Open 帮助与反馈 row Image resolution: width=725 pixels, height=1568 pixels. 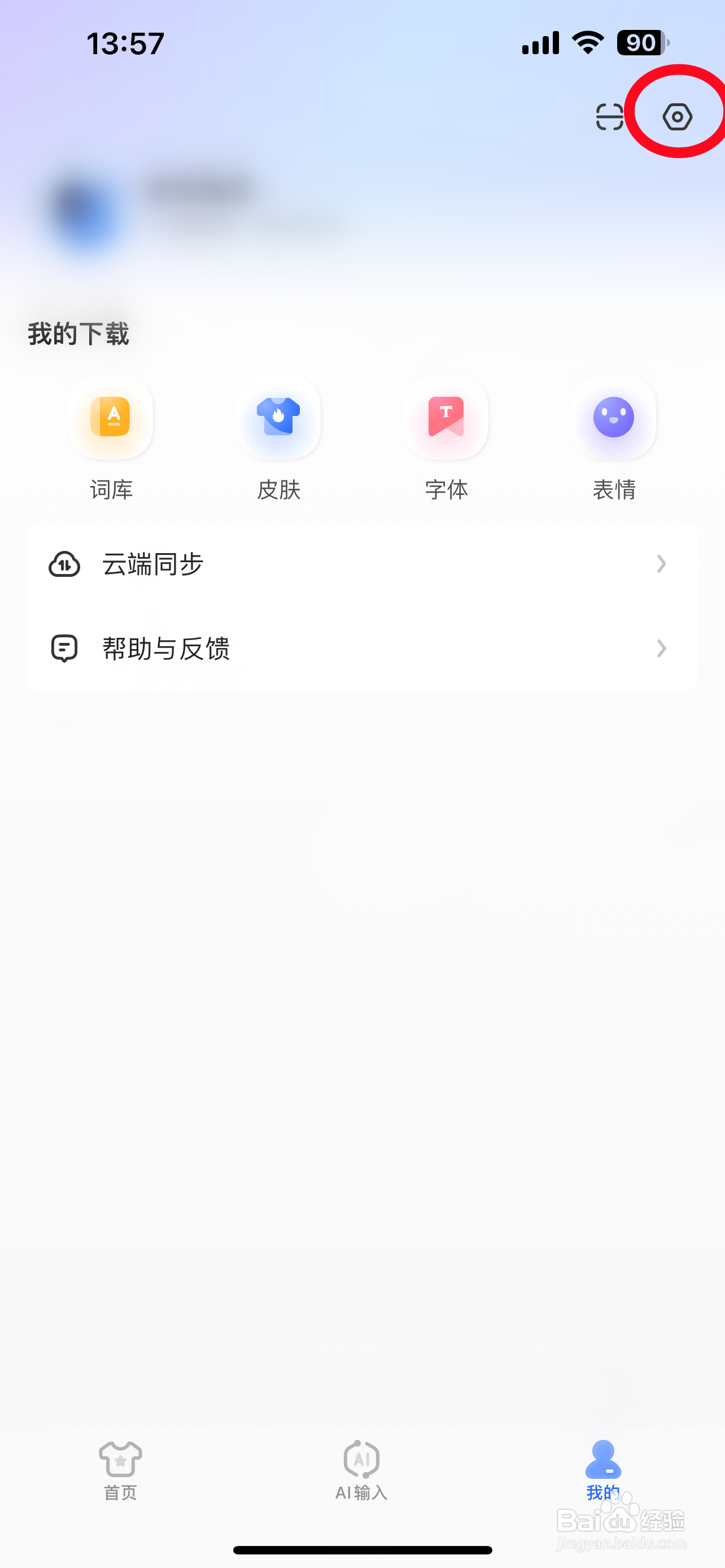pos(362,649)
